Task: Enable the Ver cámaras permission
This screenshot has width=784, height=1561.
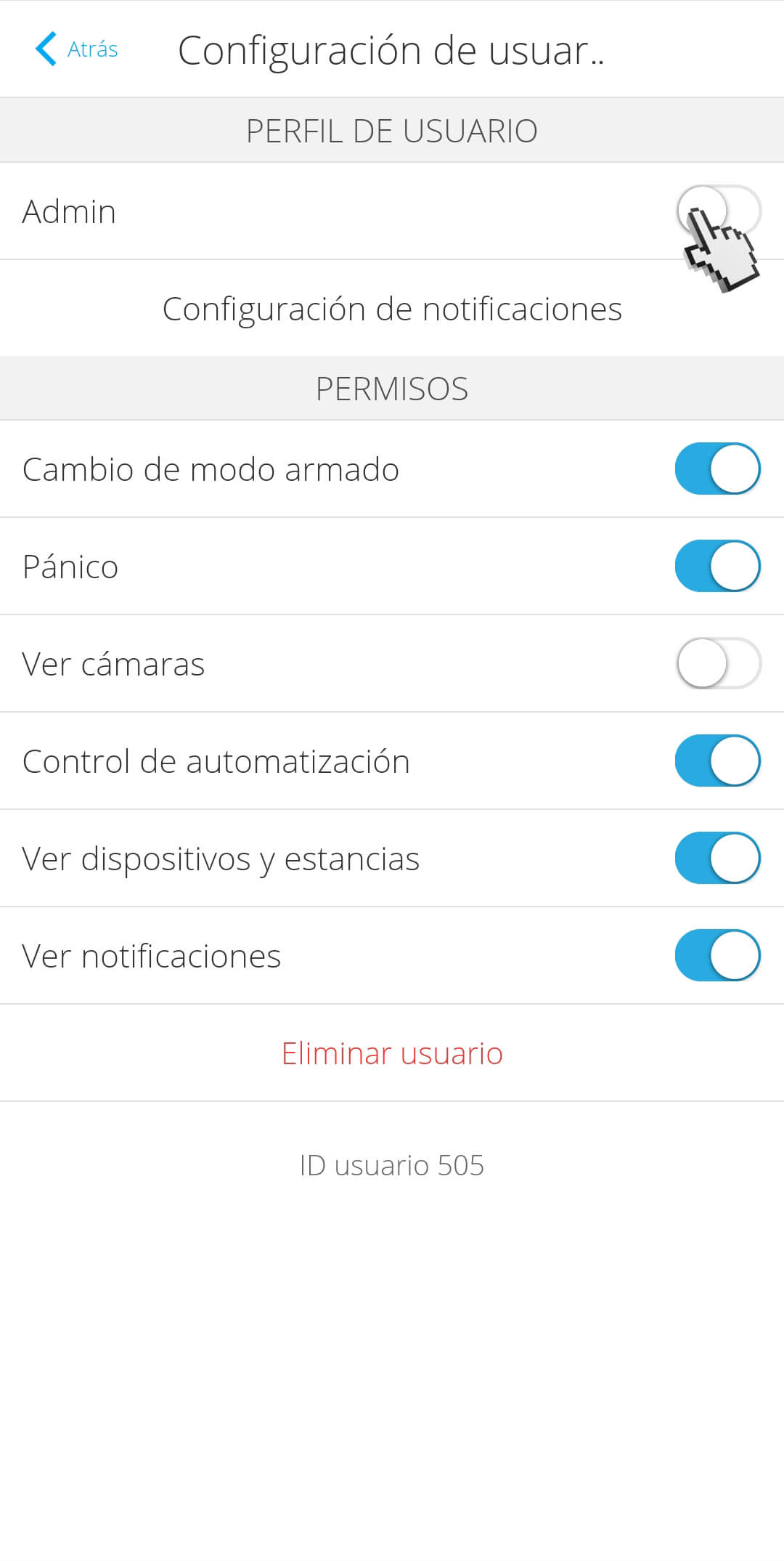Action: 719,663
